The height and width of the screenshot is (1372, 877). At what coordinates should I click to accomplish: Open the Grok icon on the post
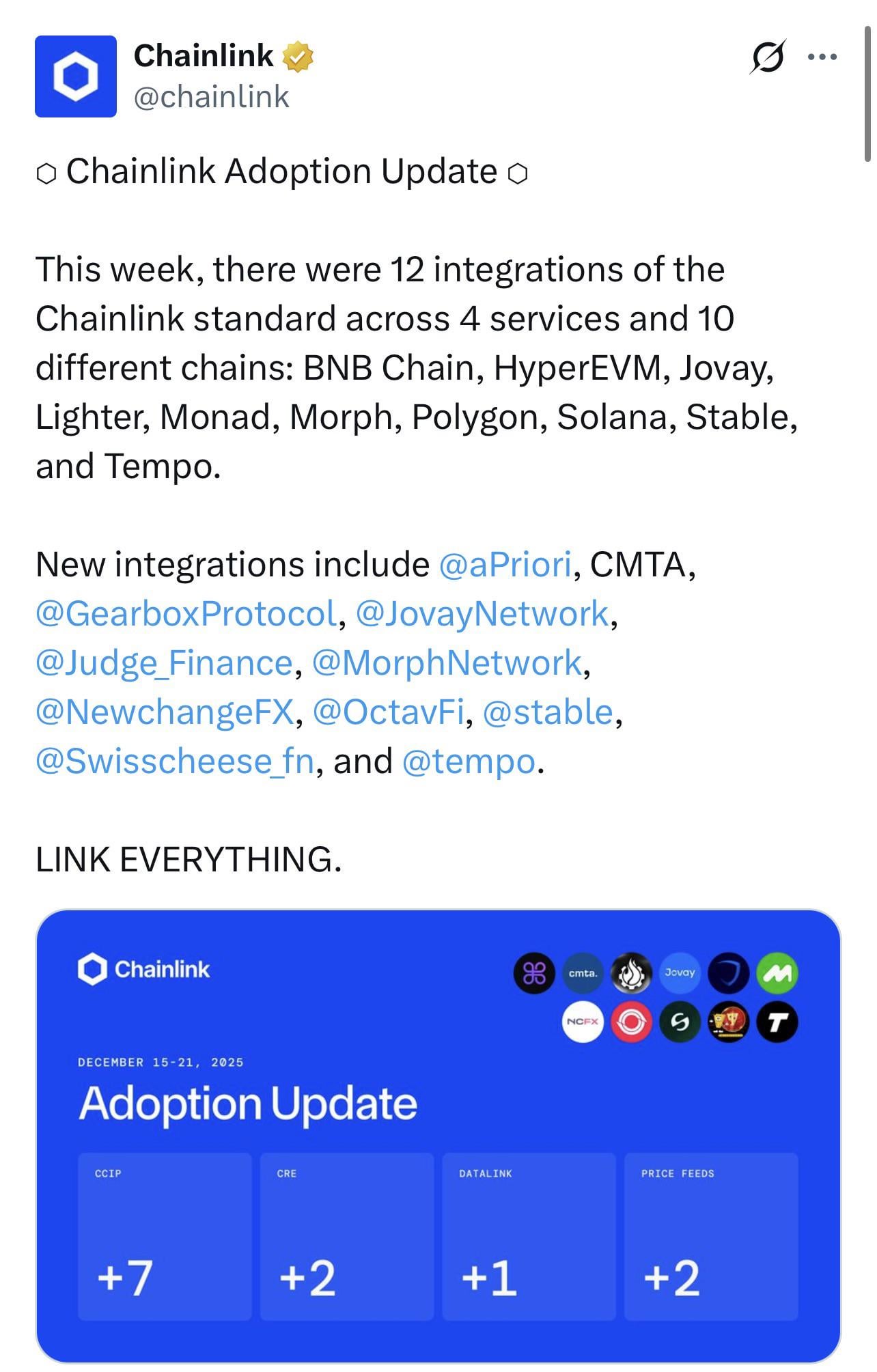[x=767, y=57]
